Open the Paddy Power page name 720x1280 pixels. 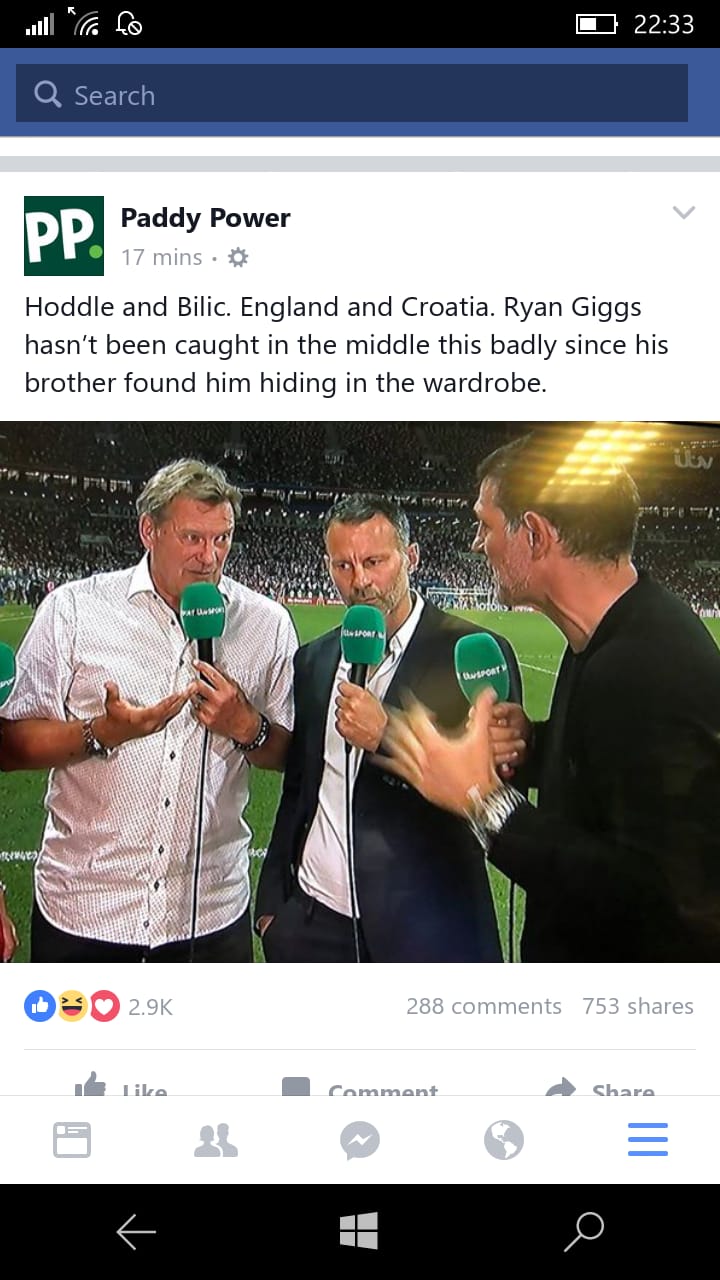tap(205, 218)
